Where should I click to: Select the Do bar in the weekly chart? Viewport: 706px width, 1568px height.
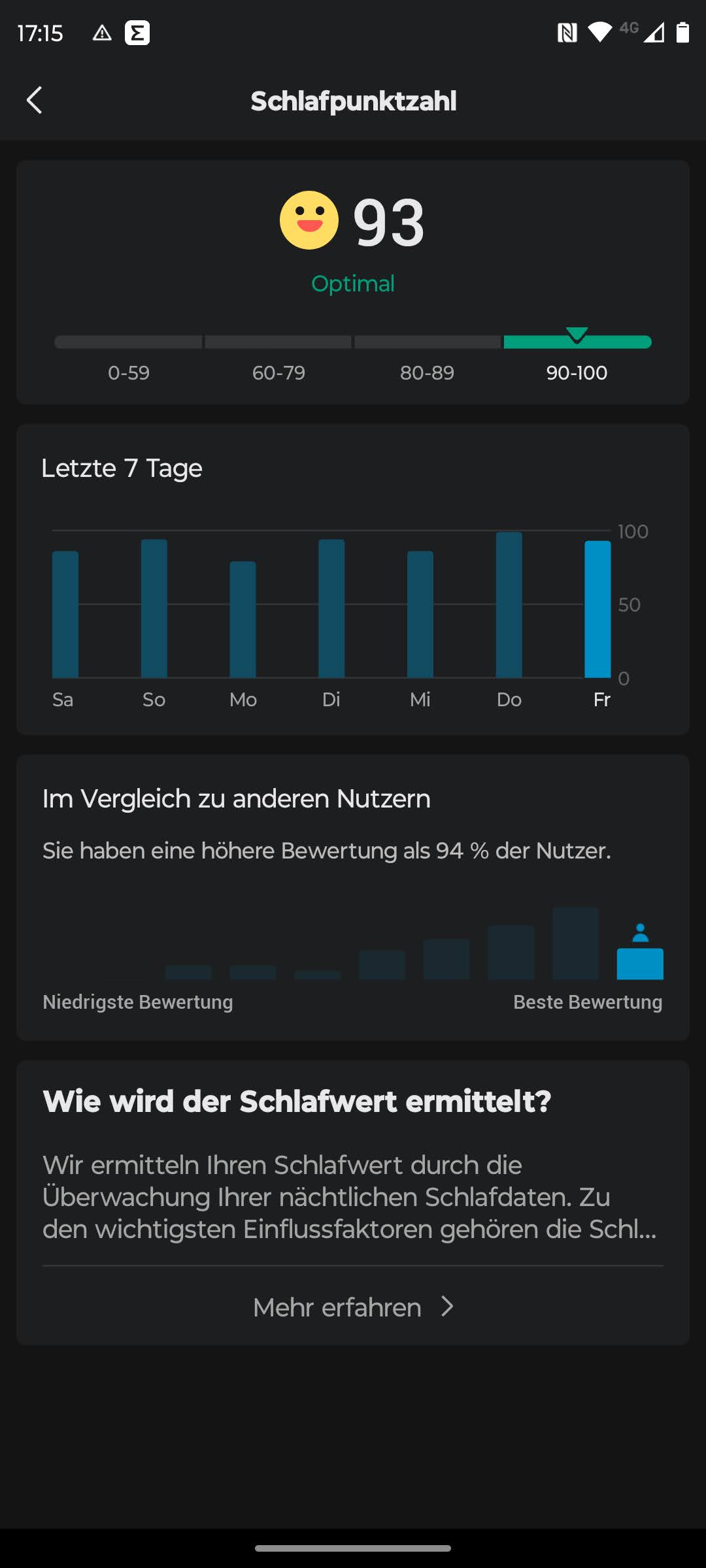[509, 605]
